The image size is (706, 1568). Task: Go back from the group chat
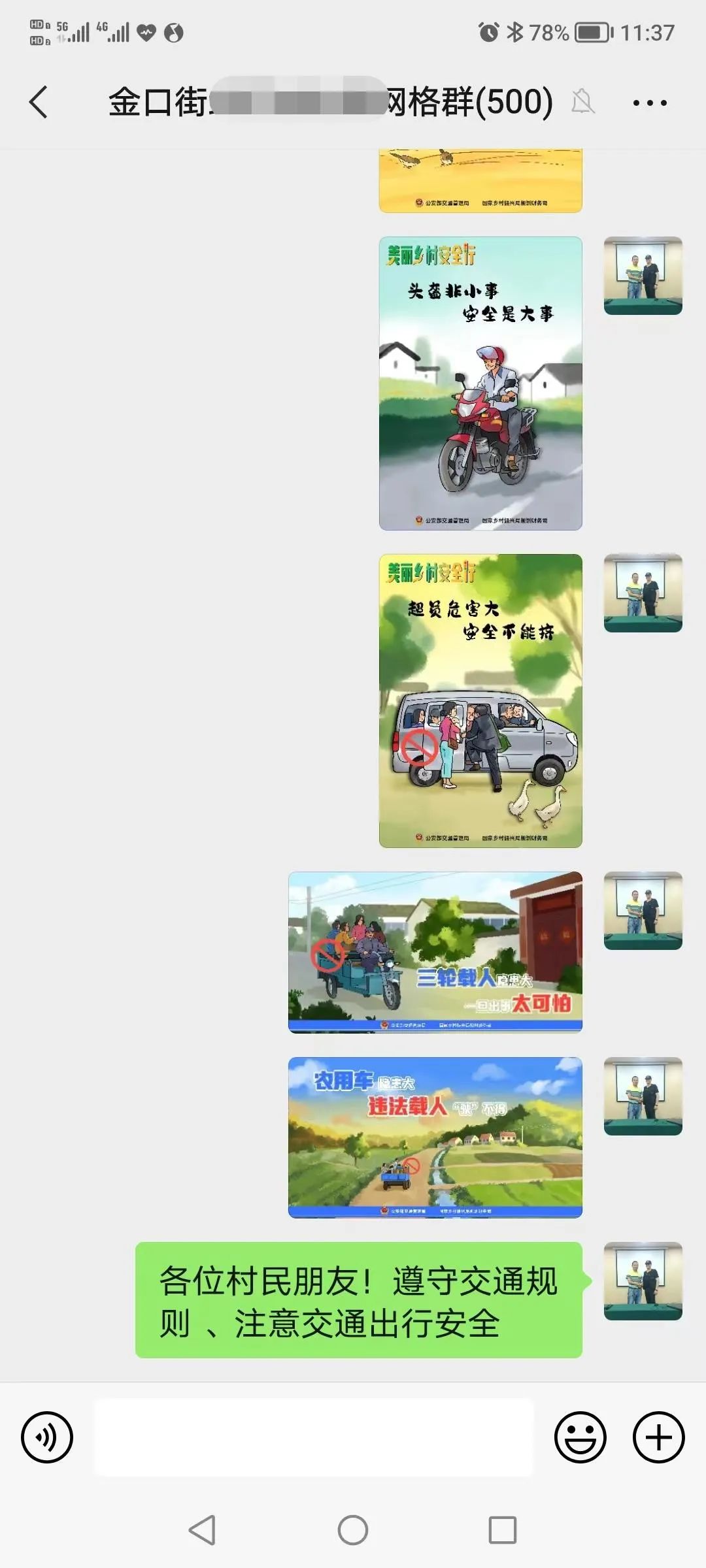pos(39,103)
